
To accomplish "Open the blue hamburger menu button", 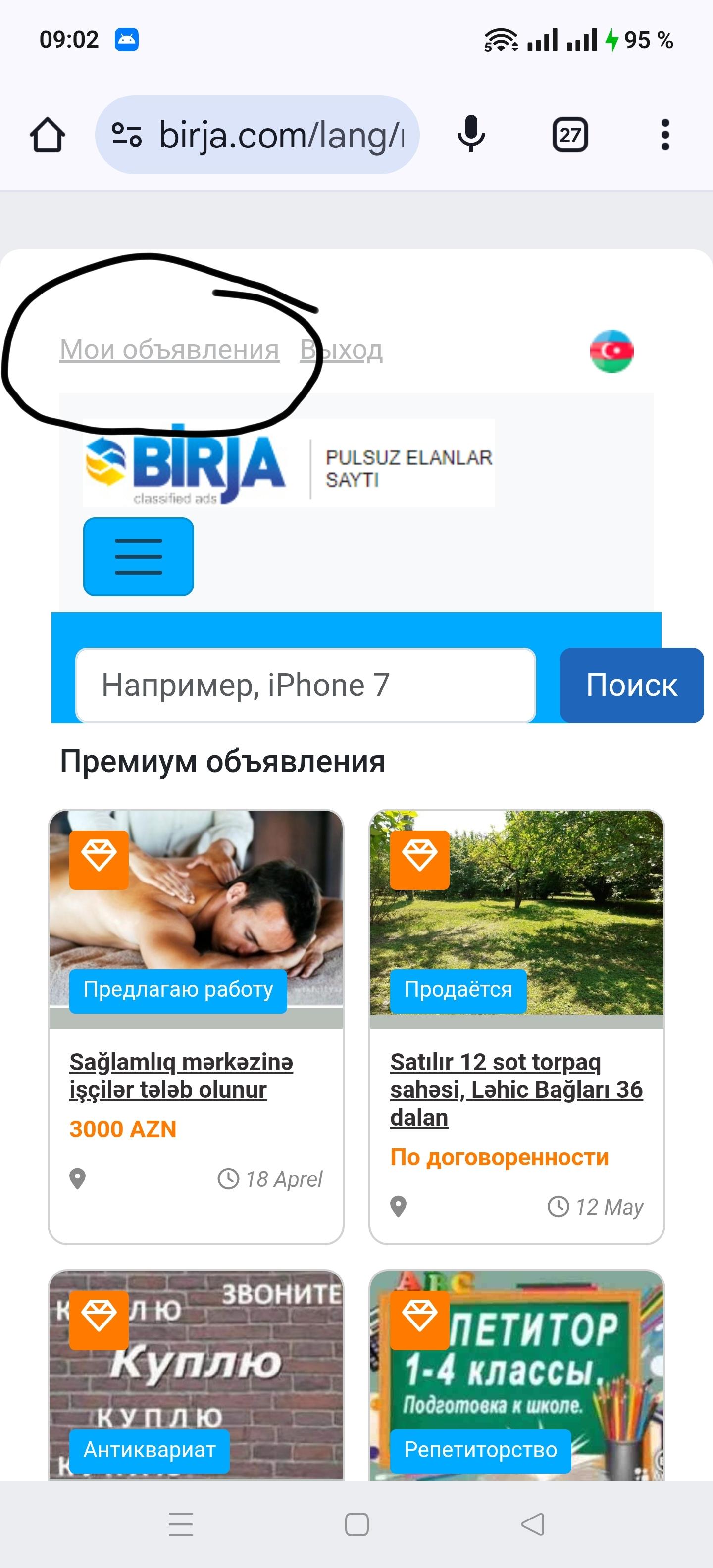I will click(x=139, y=556).
